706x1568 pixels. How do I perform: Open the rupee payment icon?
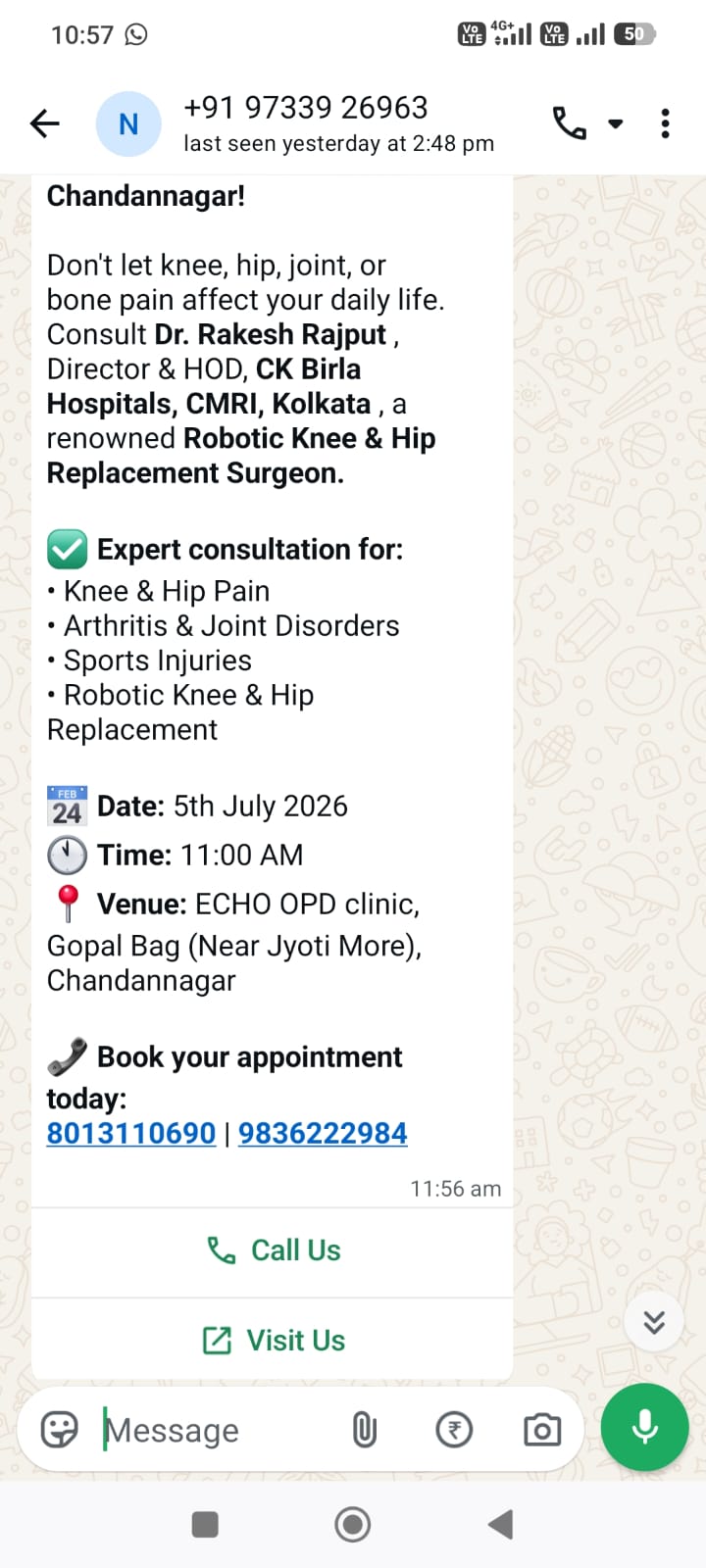pyautogui.click(x=454, y=1430)
